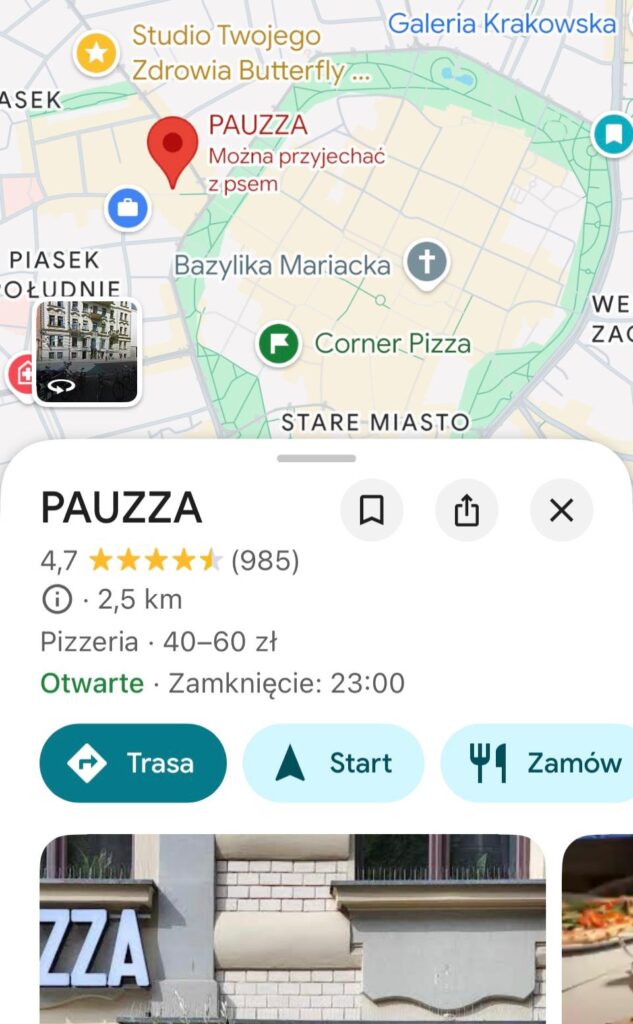View the pizza photo of PAUZZA
The image size is (633, 1024).
[597, 928]
